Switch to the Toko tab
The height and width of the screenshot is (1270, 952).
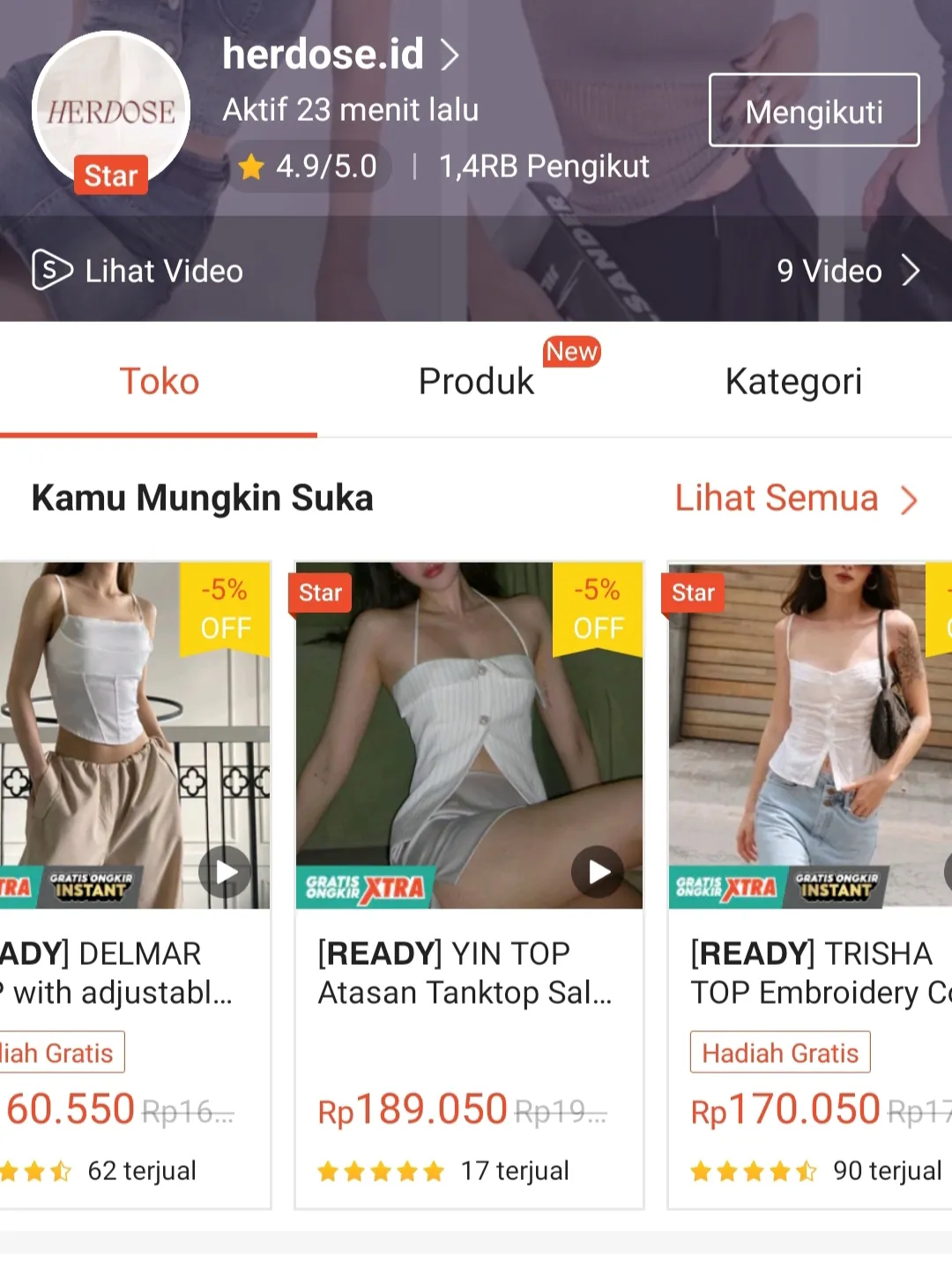pyautogui.click(x=159, y=382)
